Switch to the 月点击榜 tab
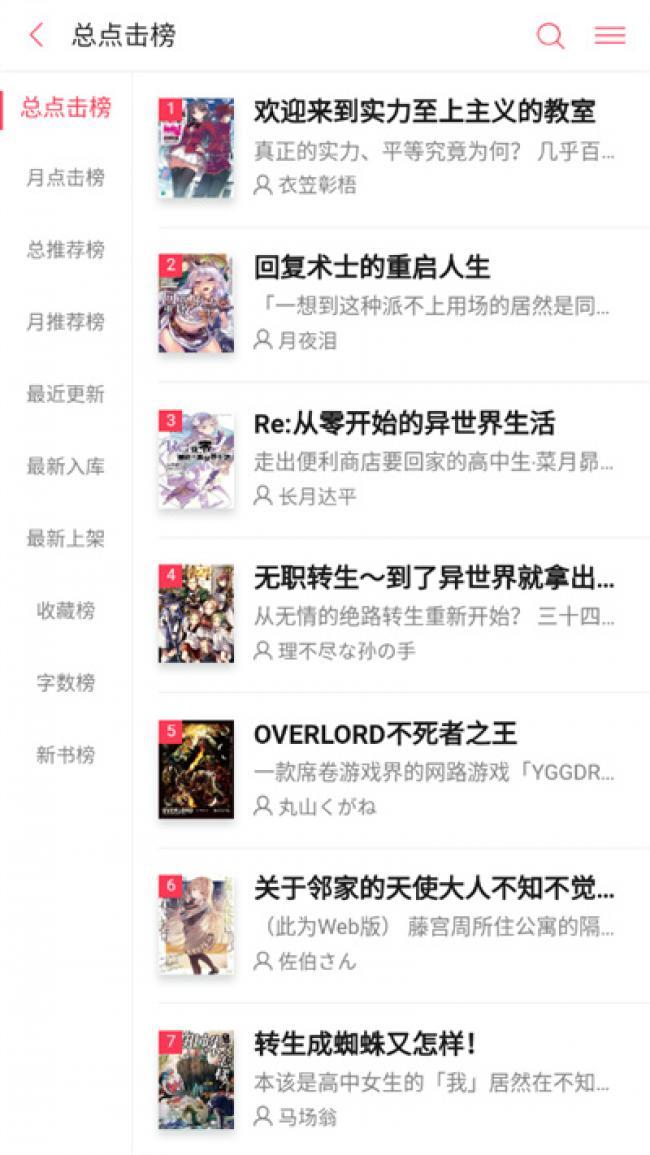This screenshot has width=650, height=1155. (x=66, y=178)
